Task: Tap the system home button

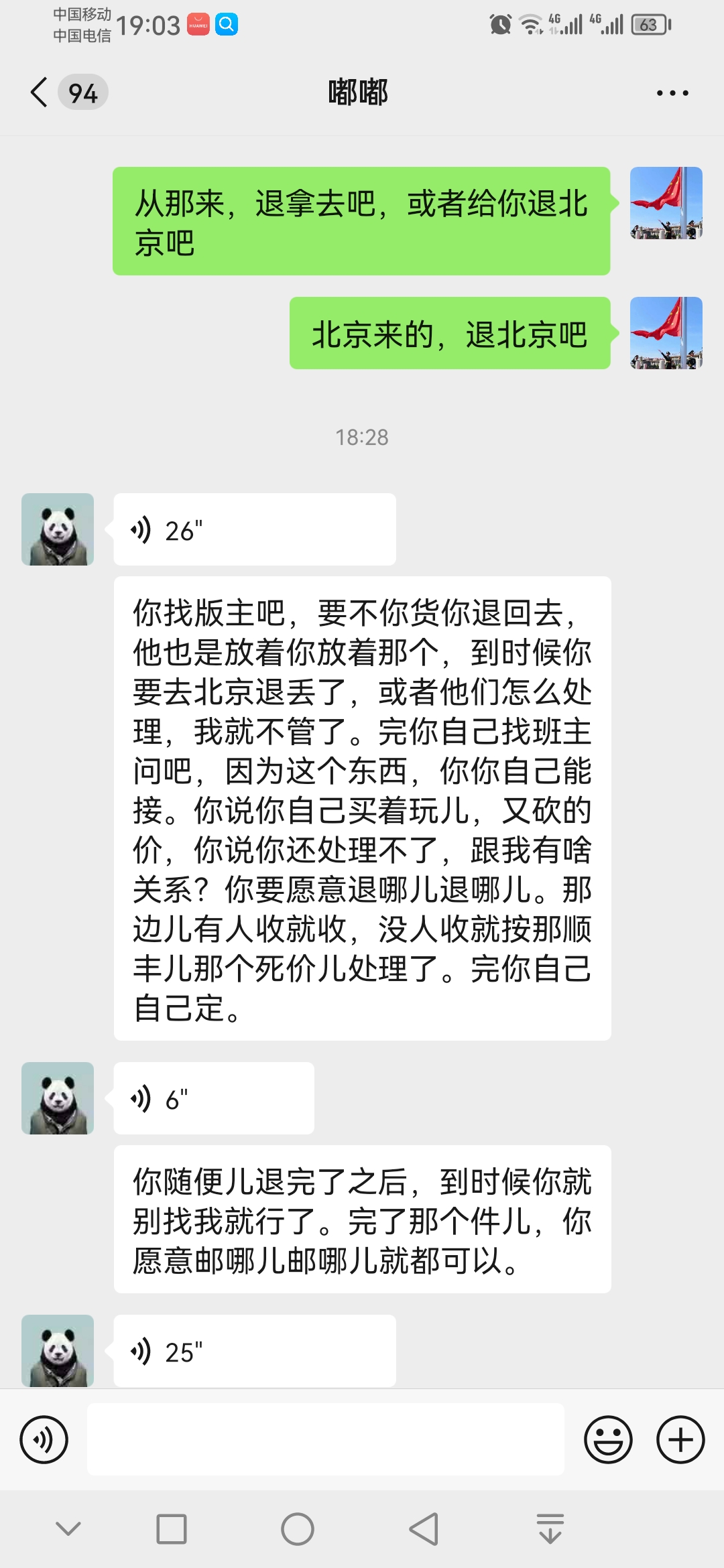Action: (x=298, y=1529)
